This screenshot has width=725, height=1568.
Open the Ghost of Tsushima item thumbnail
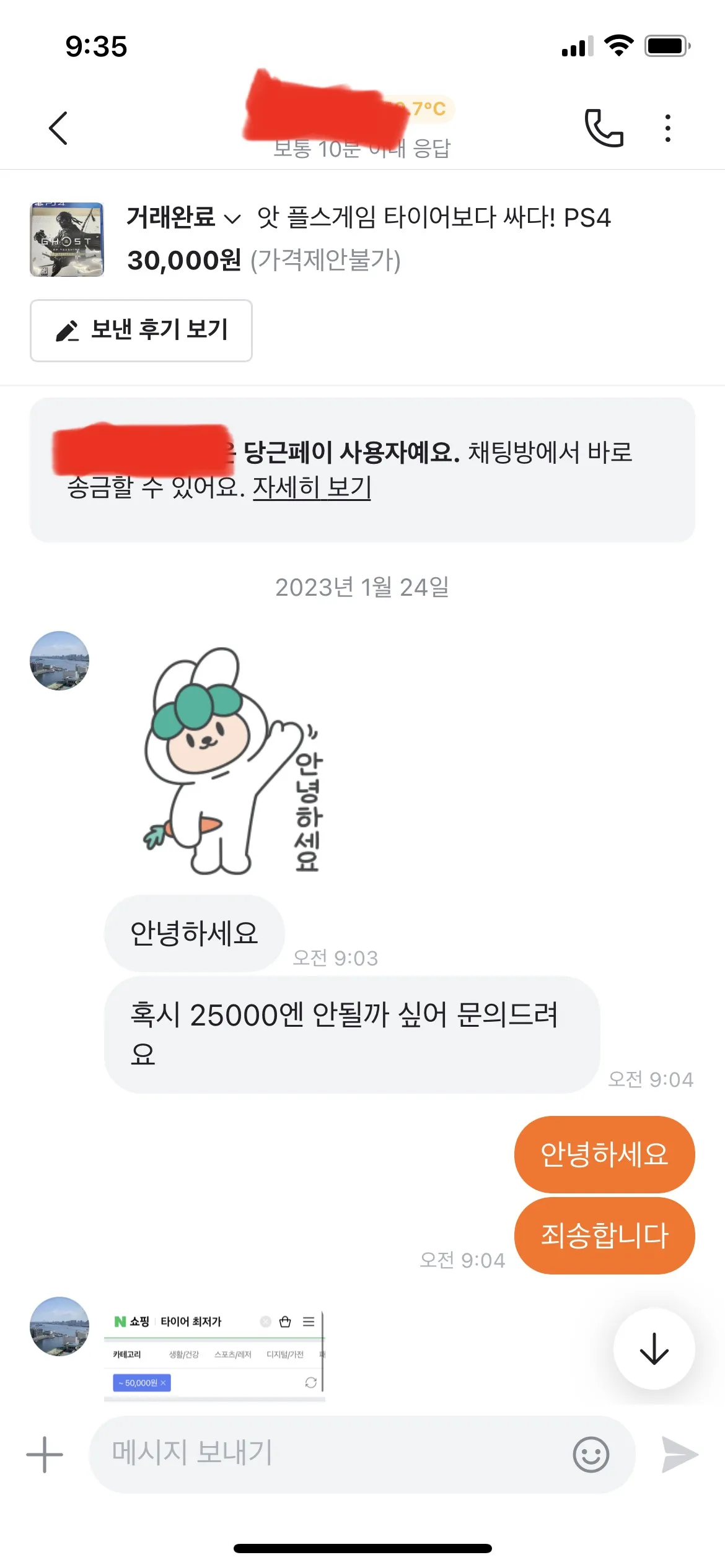point(67,240)
